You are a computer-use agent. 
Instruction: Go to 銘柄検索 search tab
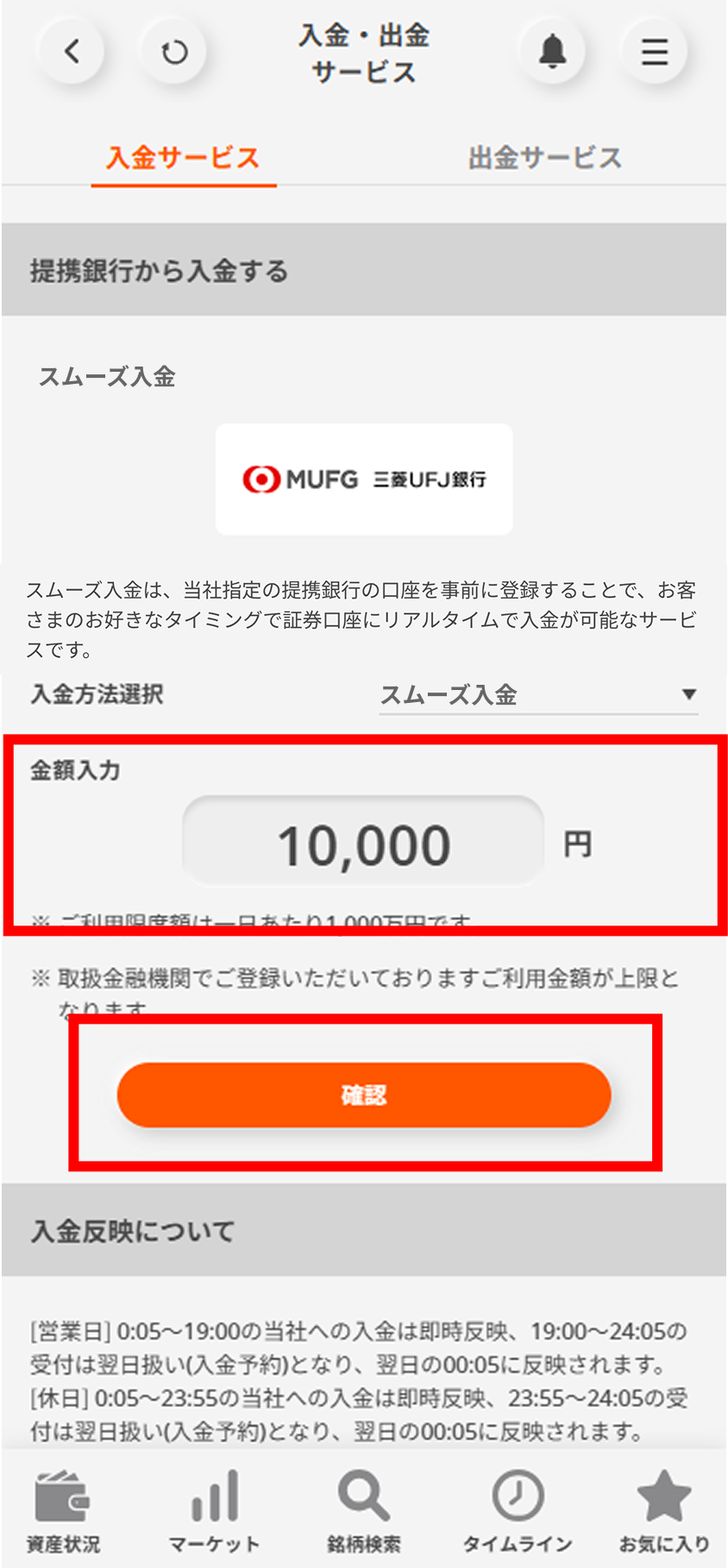coord(364,1511)
